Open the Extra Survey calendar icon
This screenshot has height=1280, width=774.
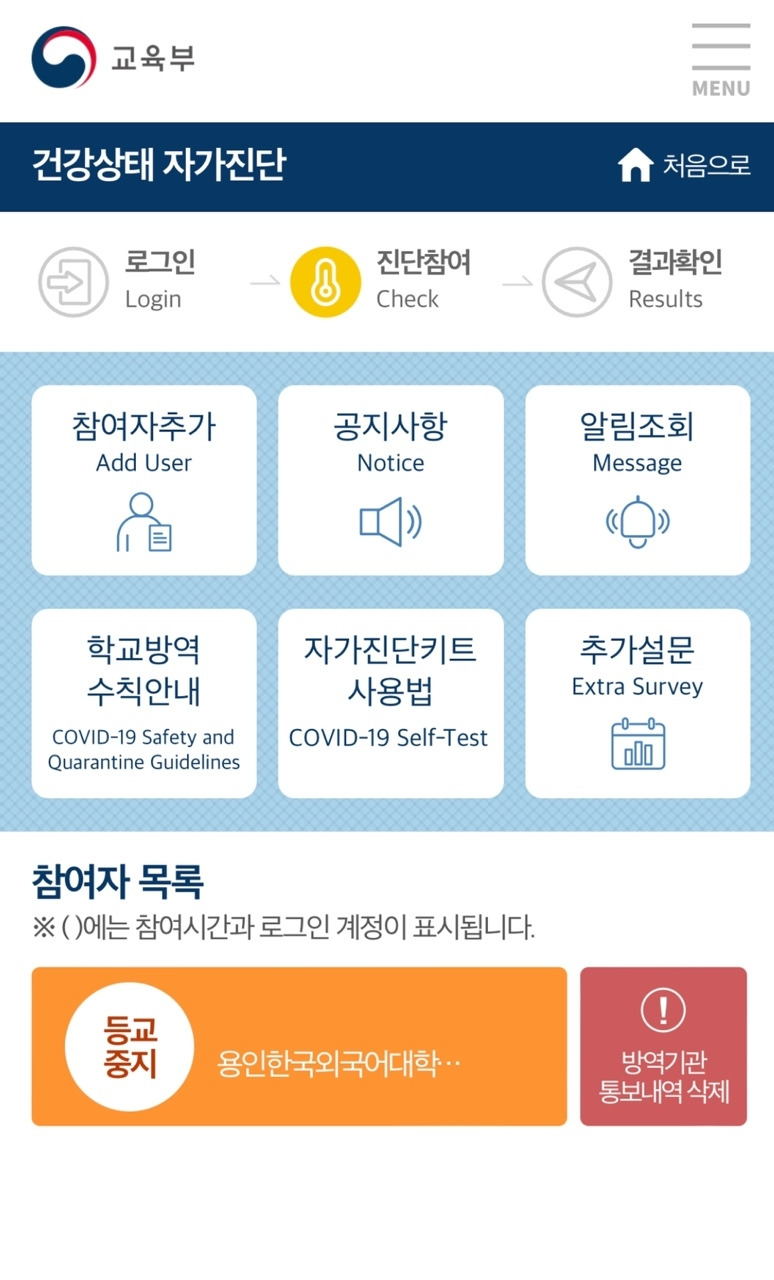click(x=637, y=743)
